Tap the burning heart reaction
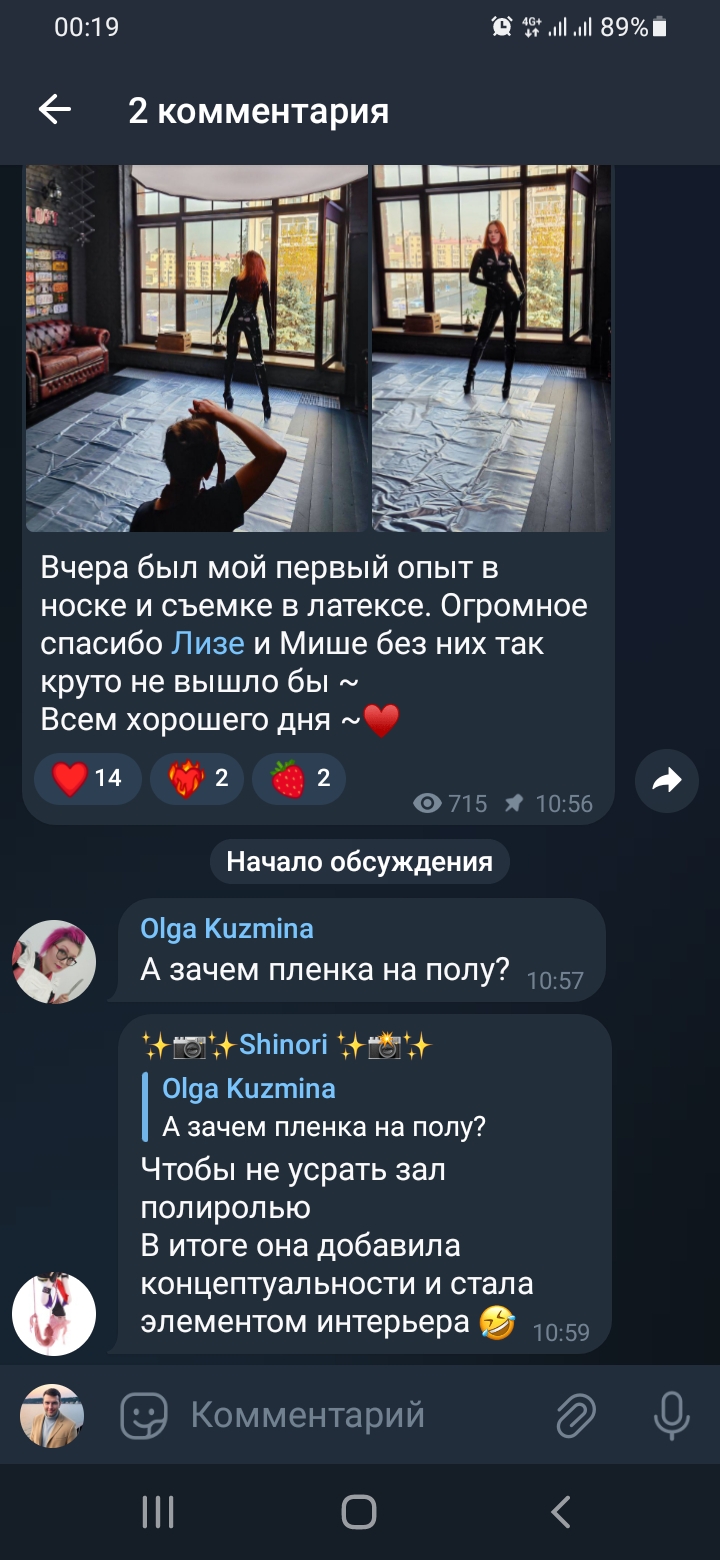The image size is (720, 1560). coord(197,778)
